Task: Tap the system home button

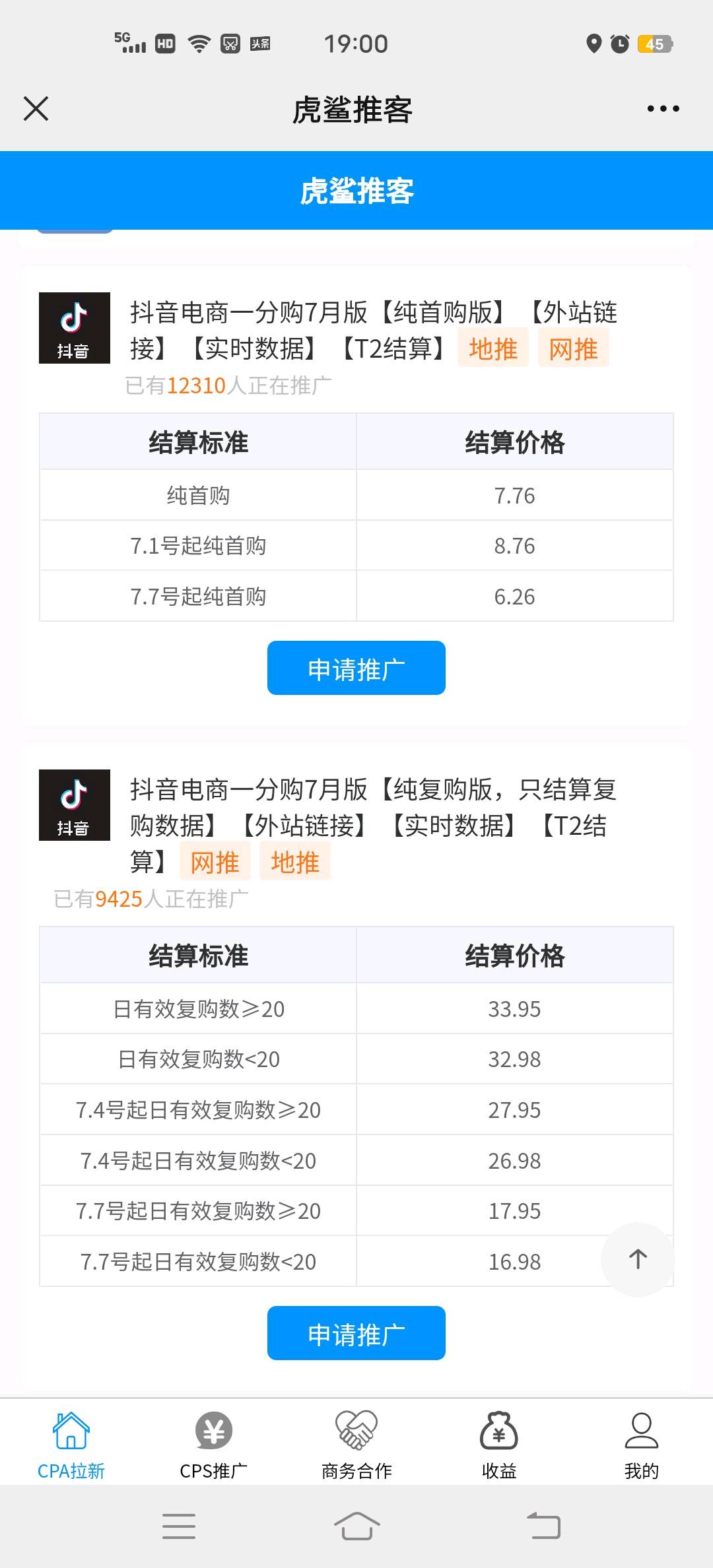Action: pyautogui.click(x=356, y=1526)
